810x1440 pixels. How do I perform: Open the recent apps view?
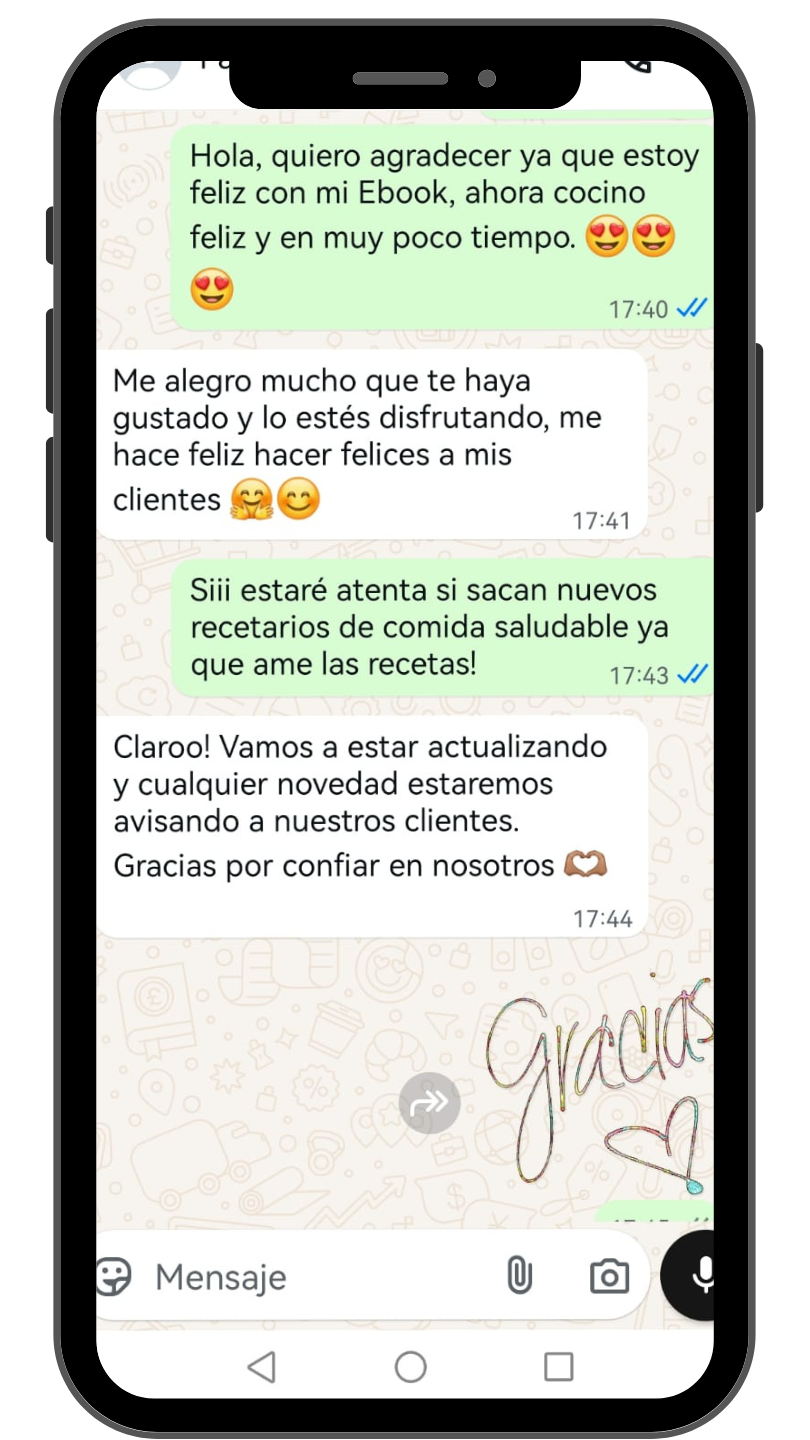pyautogui.click(x=558, y=1366)
